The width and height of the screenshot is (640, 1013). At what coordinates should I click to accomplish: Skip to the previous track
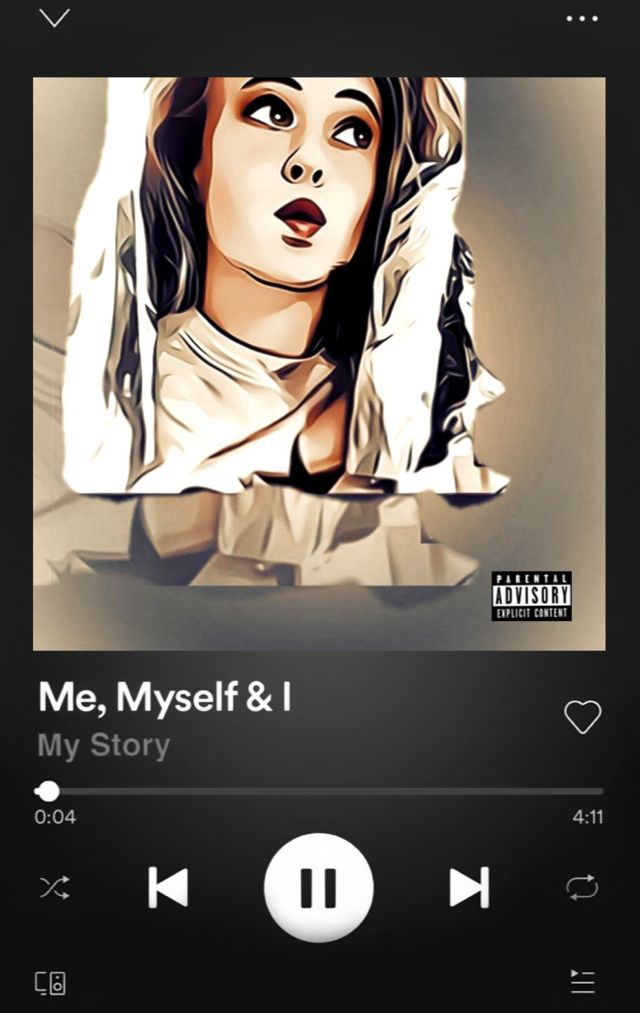click(x=168, y=887)
